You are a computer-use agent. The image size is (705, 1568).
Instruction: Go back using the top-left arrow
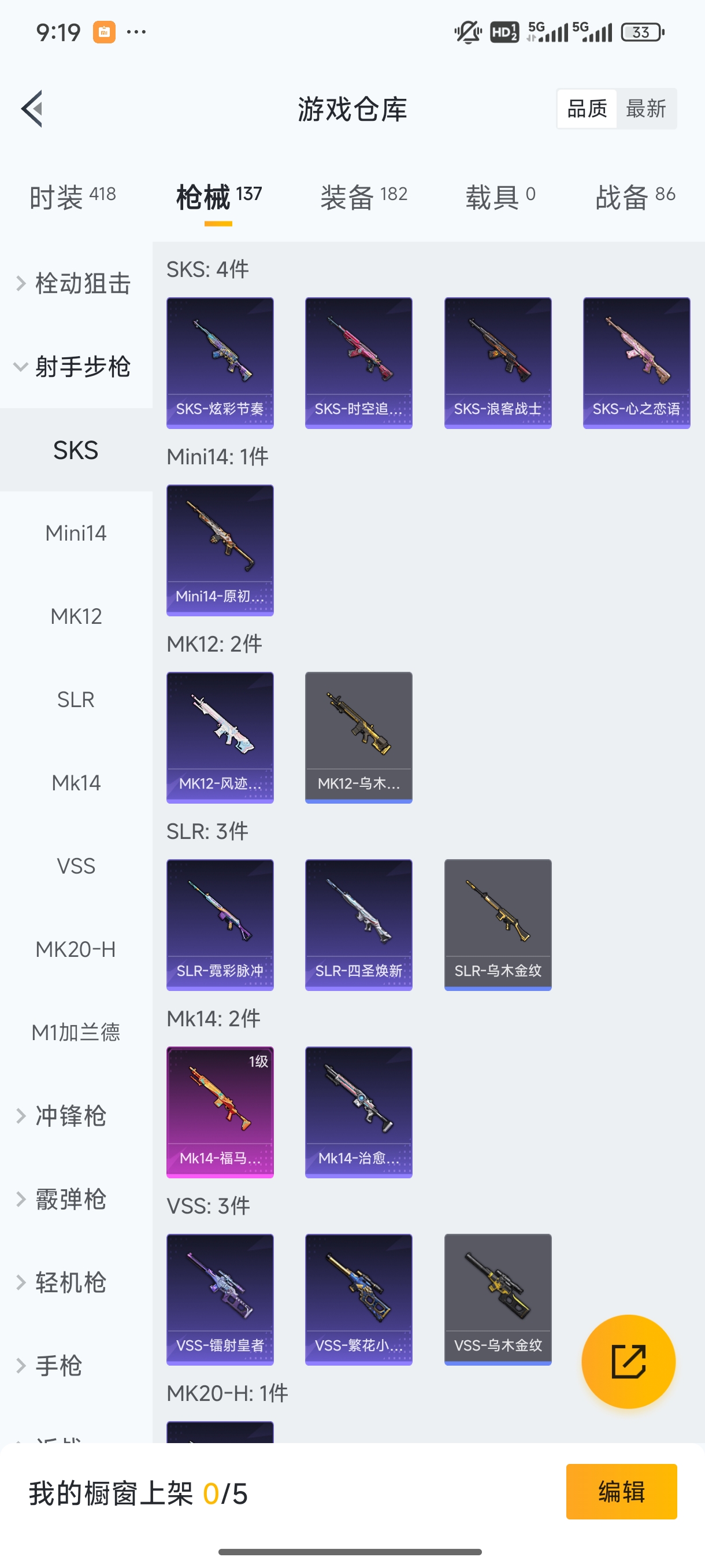click(x=32, y=109)
